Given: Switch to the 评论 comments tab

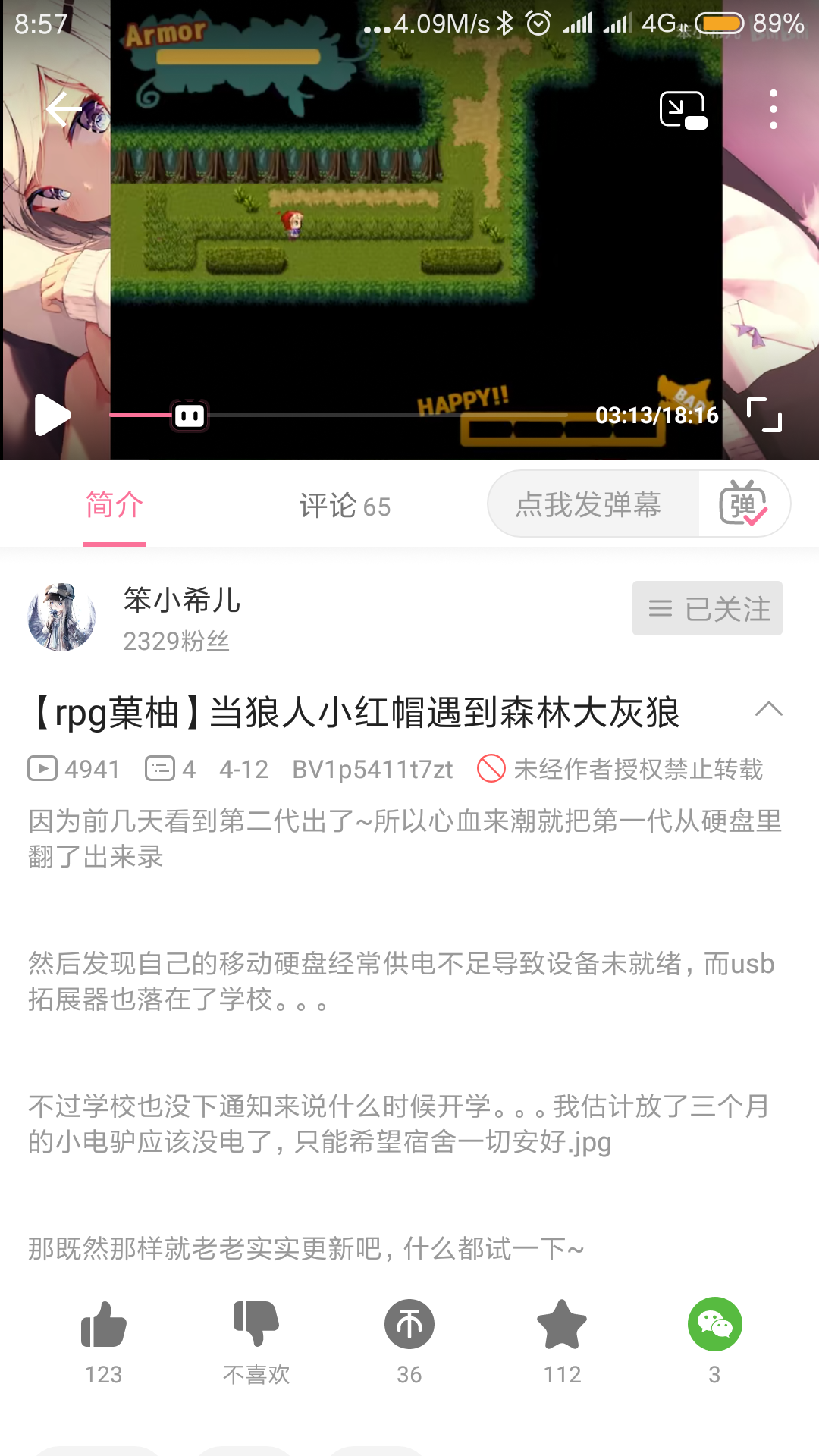Looking at the screenshot, I should [345, 506].
